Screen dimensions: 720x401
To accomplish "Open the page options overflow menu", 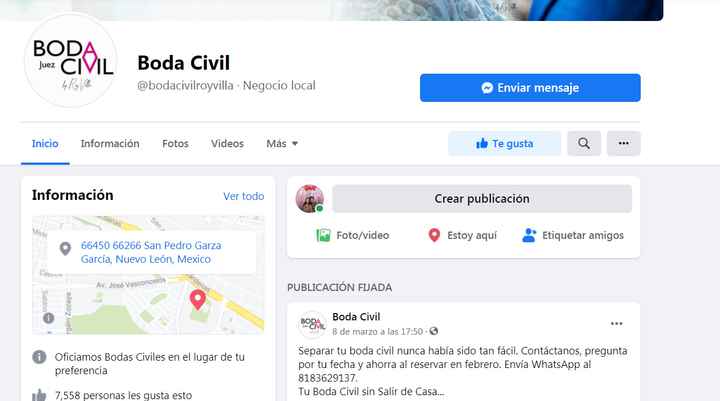I will [623, 144].
